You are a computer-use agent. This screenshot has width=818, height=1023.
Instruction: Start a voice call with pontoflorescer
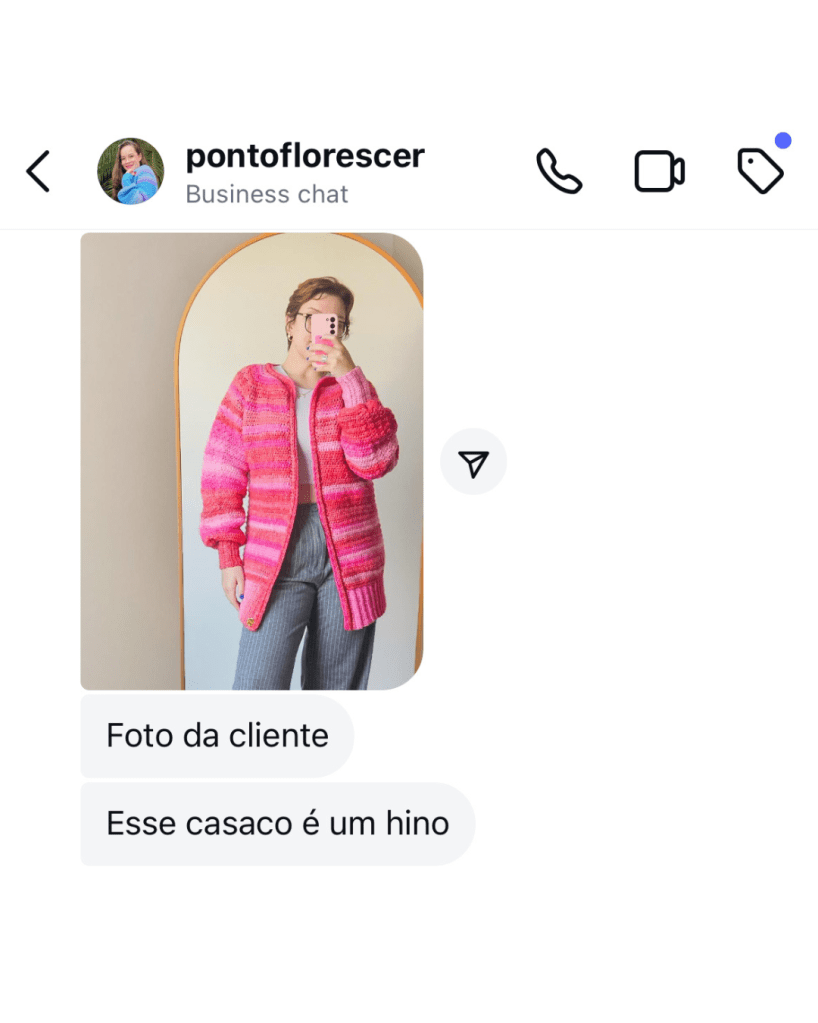click(x=558, y=171)
